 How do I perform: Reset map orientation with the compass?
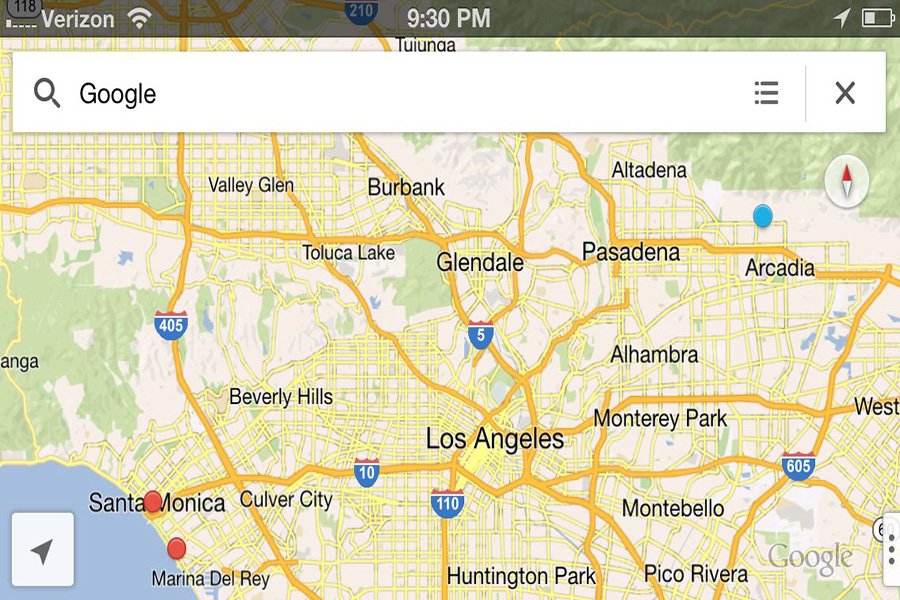click(847, 182)
